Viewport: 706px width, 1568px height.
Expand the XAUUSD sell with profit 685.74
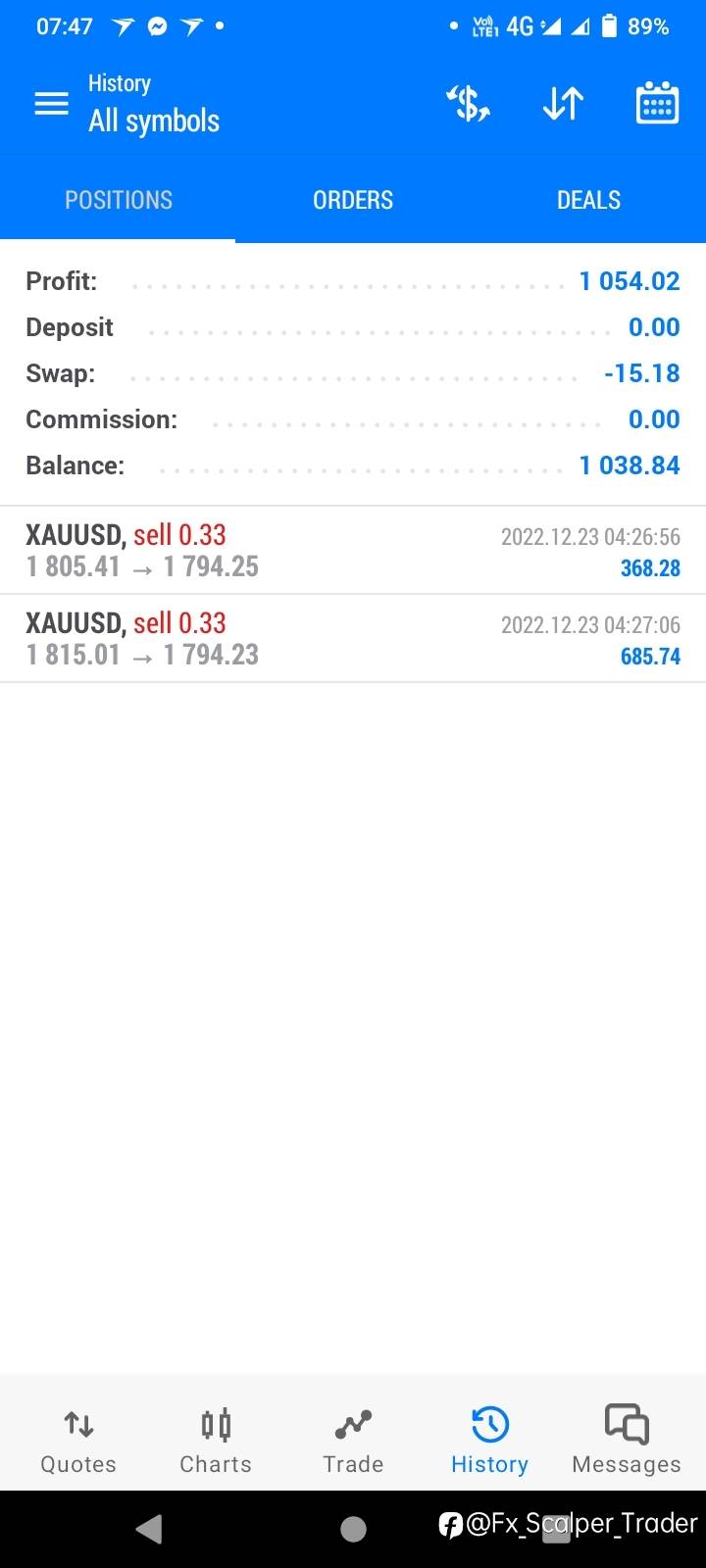[x=353, y=639]
